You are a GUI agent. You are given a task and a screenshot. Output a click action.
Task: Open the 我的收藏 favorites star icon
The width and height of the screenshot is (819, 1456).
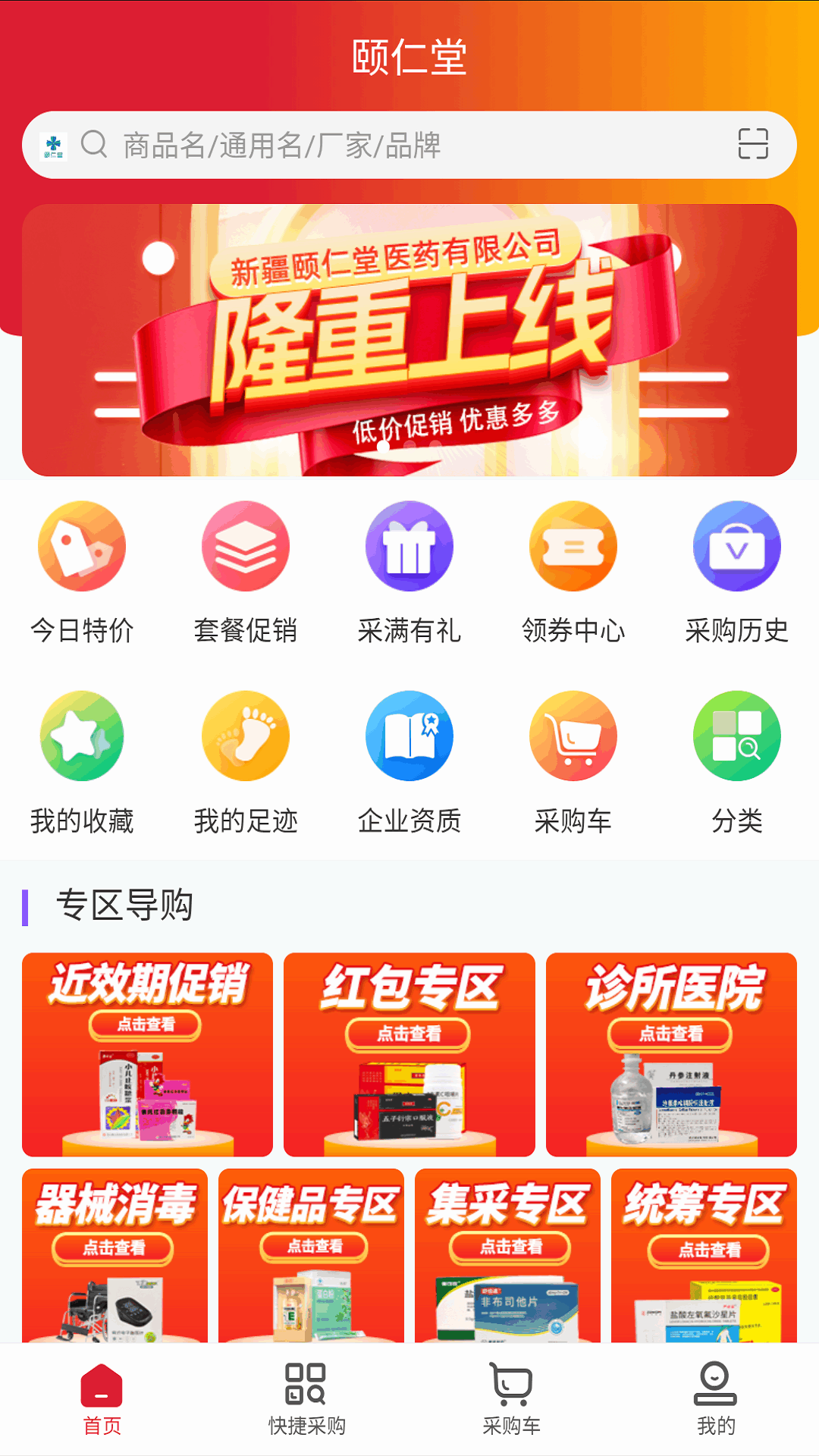click(x=81, y=736)
